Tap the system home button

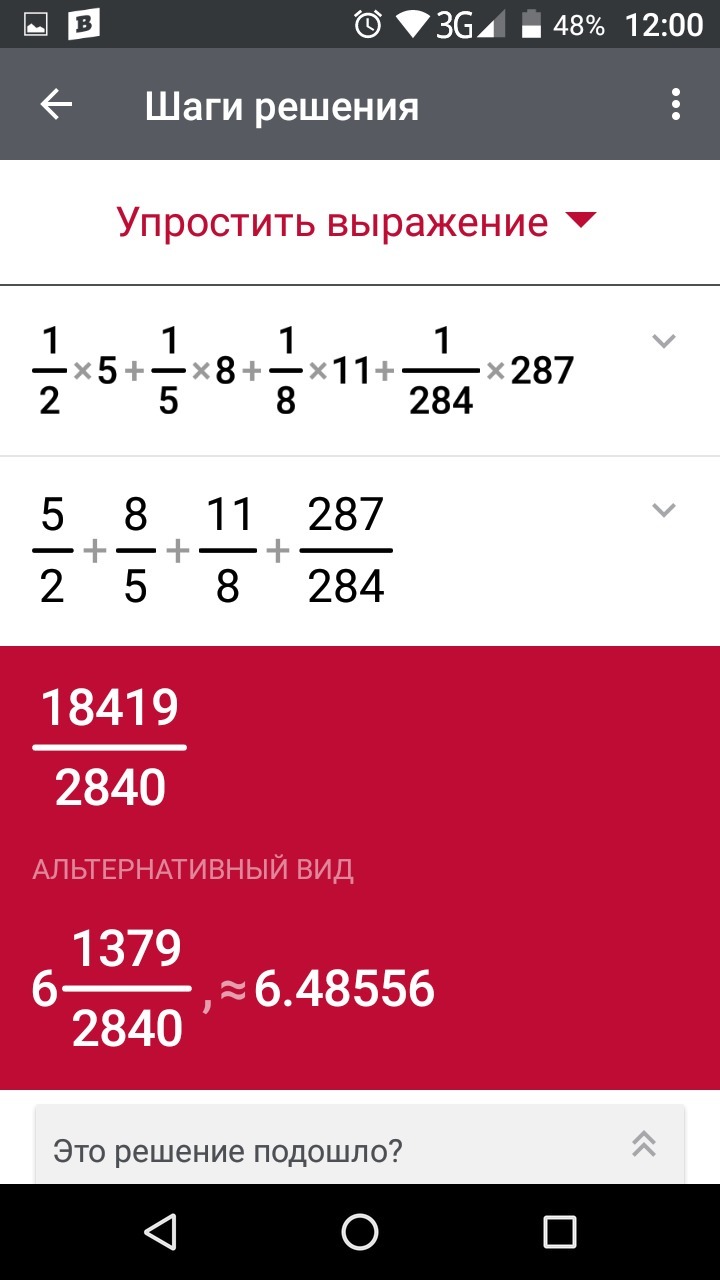[x=360, y=1232]
